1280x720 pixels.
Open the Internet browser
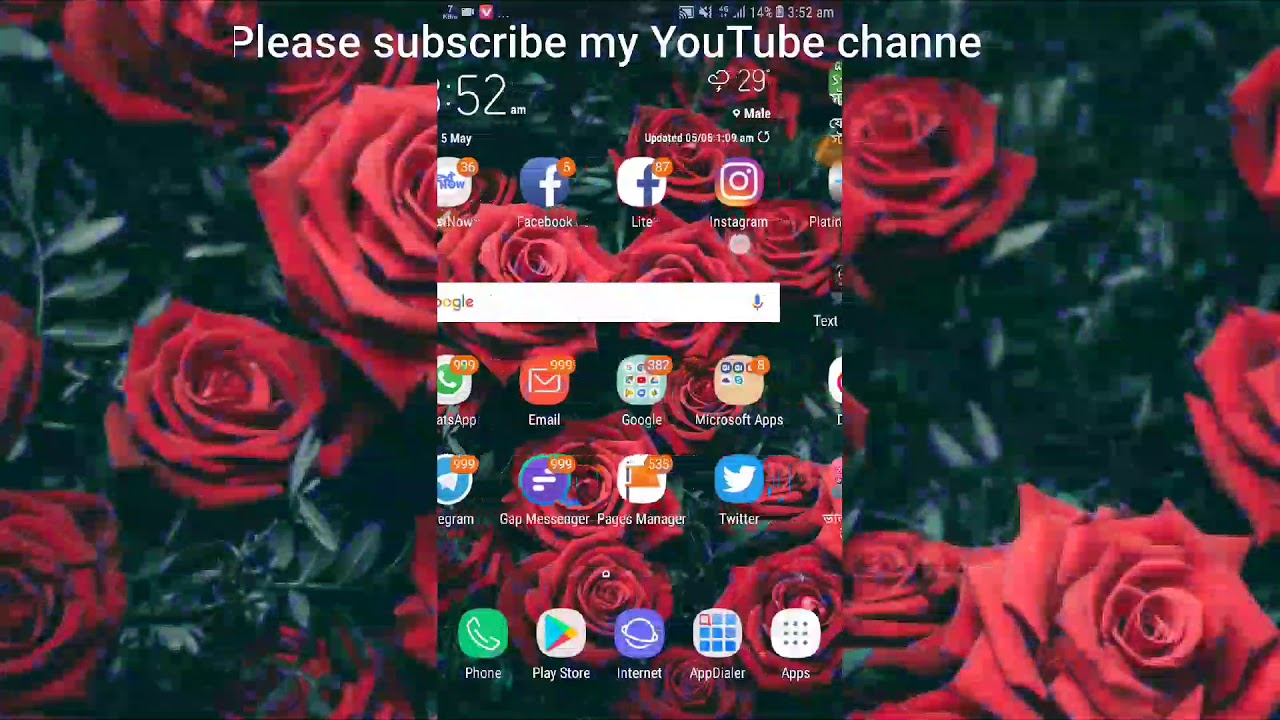pyautogui.click(x=639, y=635)
